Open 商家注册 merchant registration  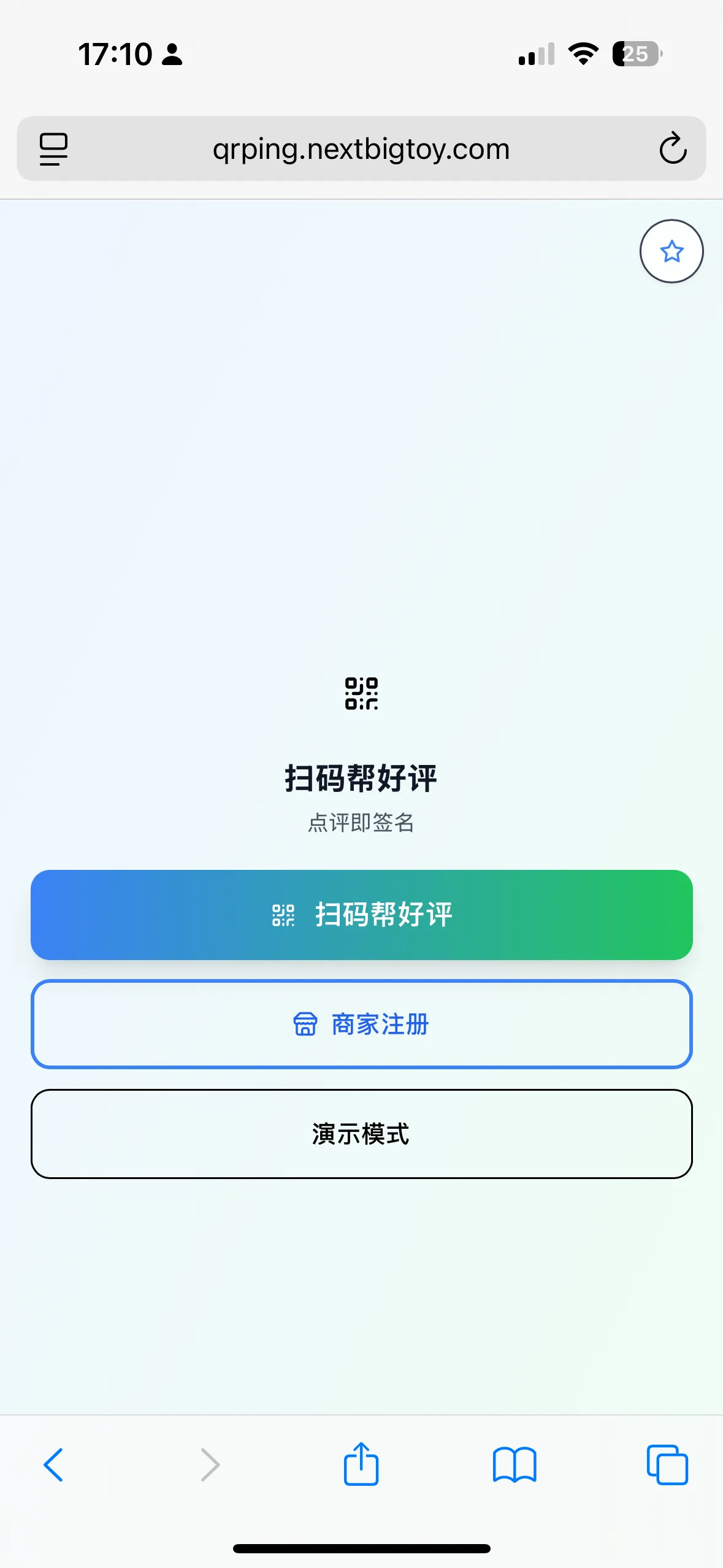point(361,1024)
